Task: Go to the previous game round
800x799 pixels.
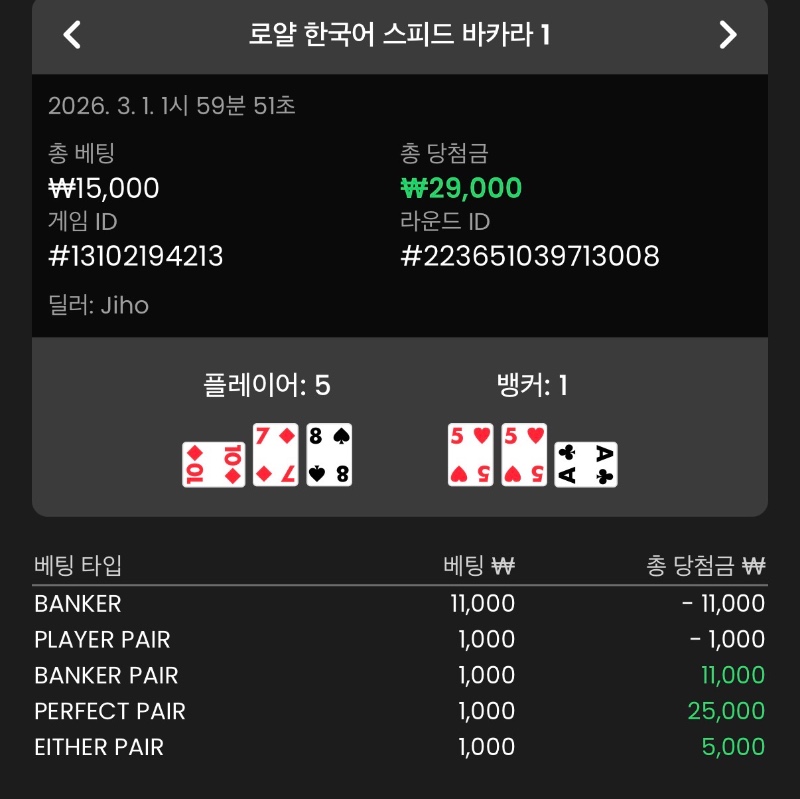Action: point(72,36)
